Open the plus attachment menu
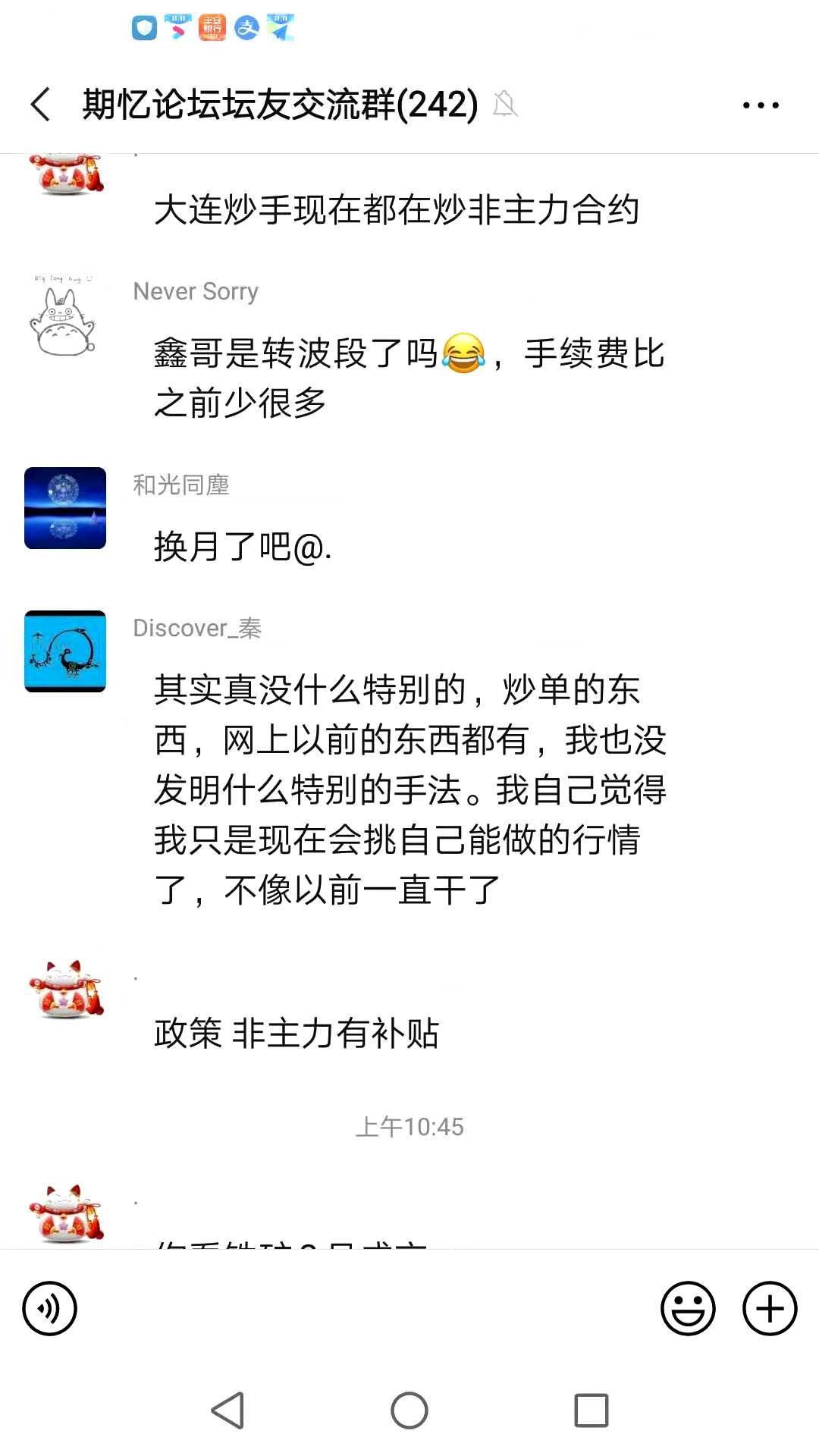The width and height of the screenshot is (819, 1456). pos(769,1308)
